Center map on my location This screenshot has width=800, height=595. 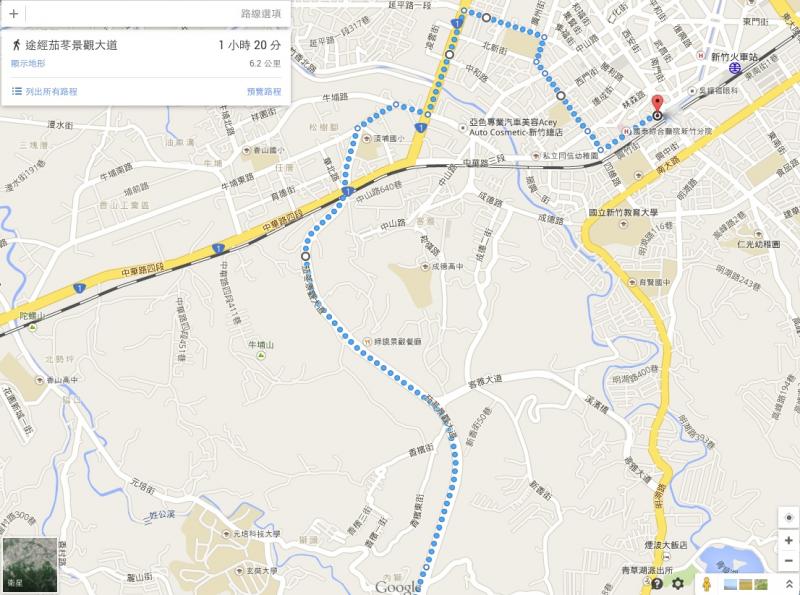(788, 518)
